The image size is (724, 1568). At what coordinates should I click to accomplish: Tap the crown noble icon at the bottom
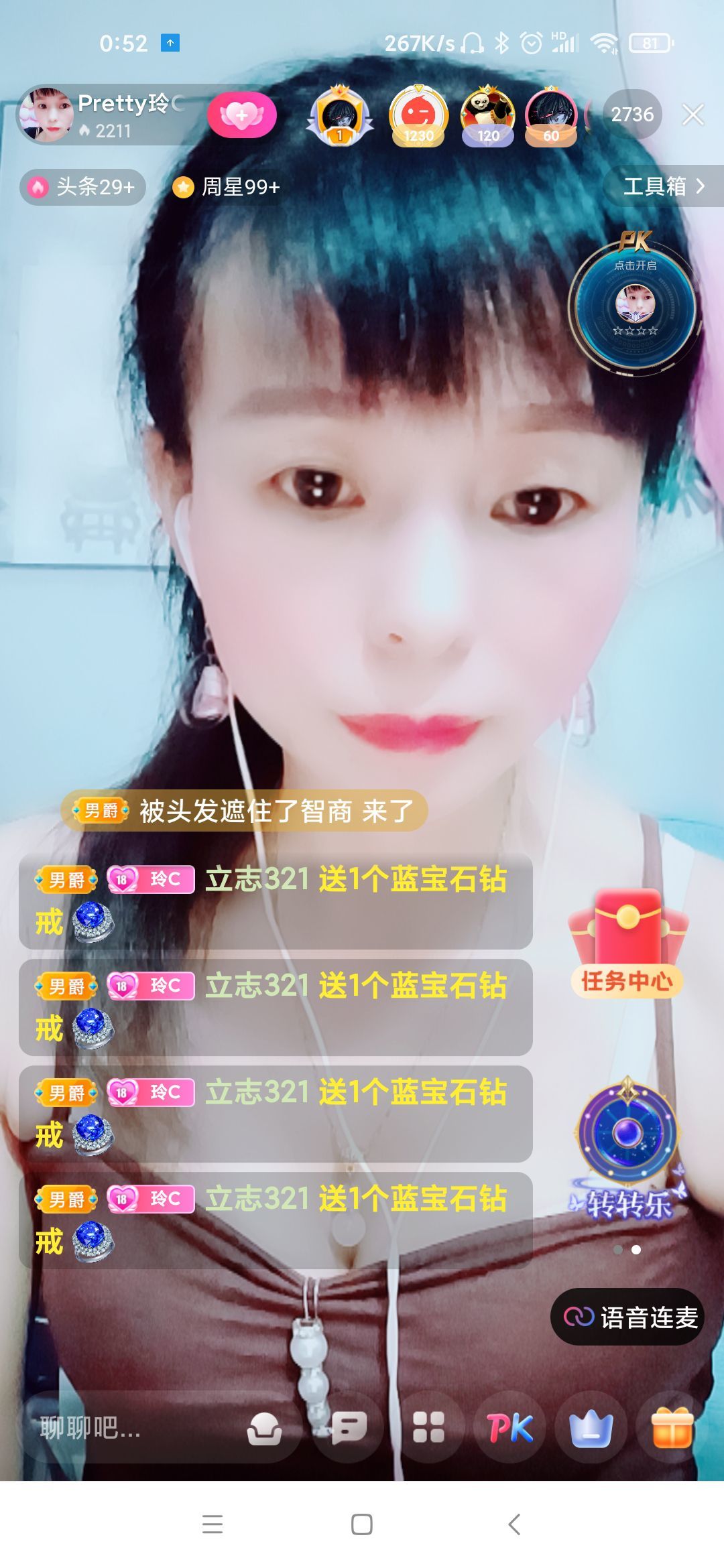(592, 1429)
